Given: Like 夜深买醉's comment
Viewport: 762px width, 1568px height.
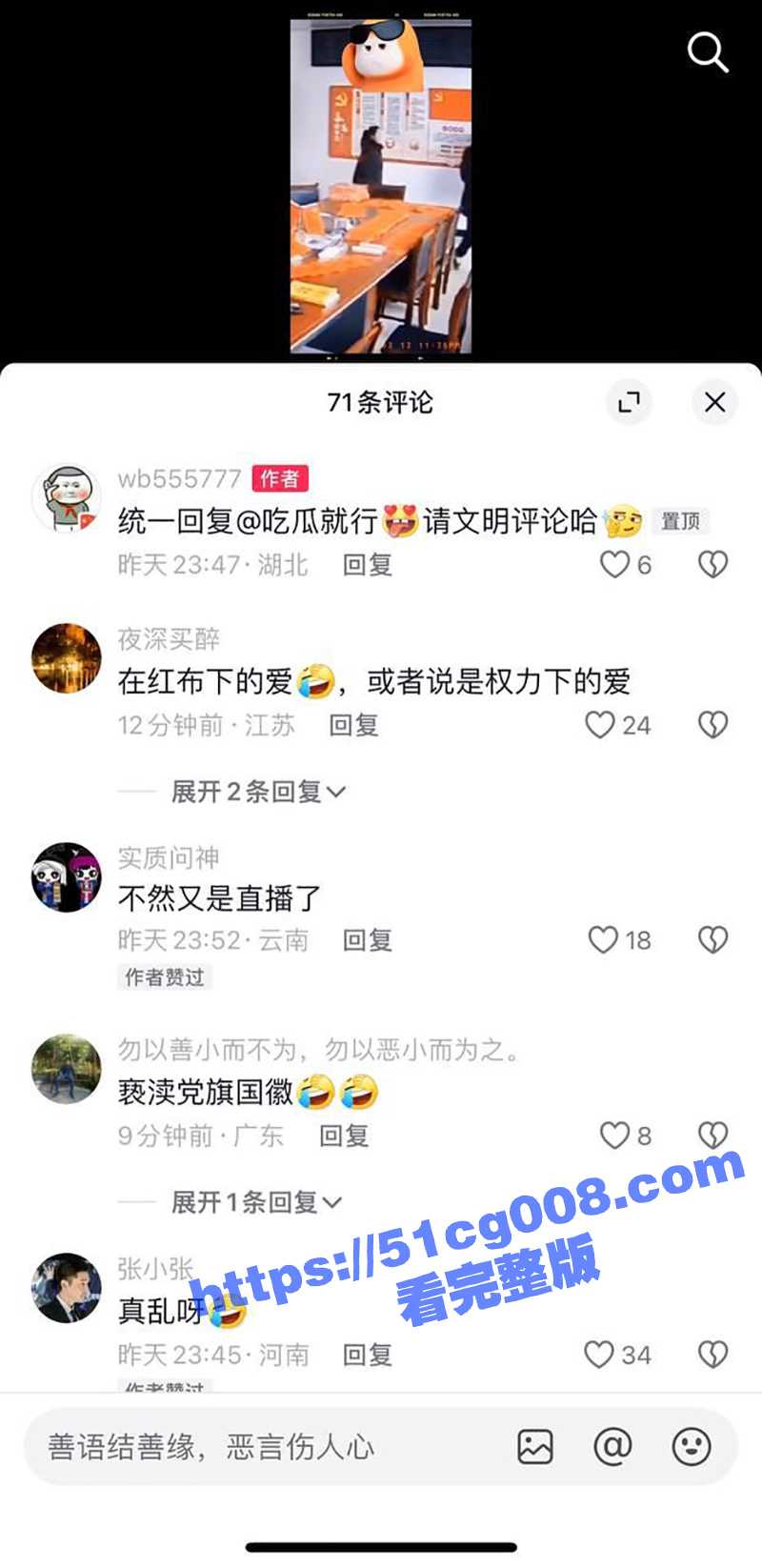Looking at the screenshot, I should [600, 725].
